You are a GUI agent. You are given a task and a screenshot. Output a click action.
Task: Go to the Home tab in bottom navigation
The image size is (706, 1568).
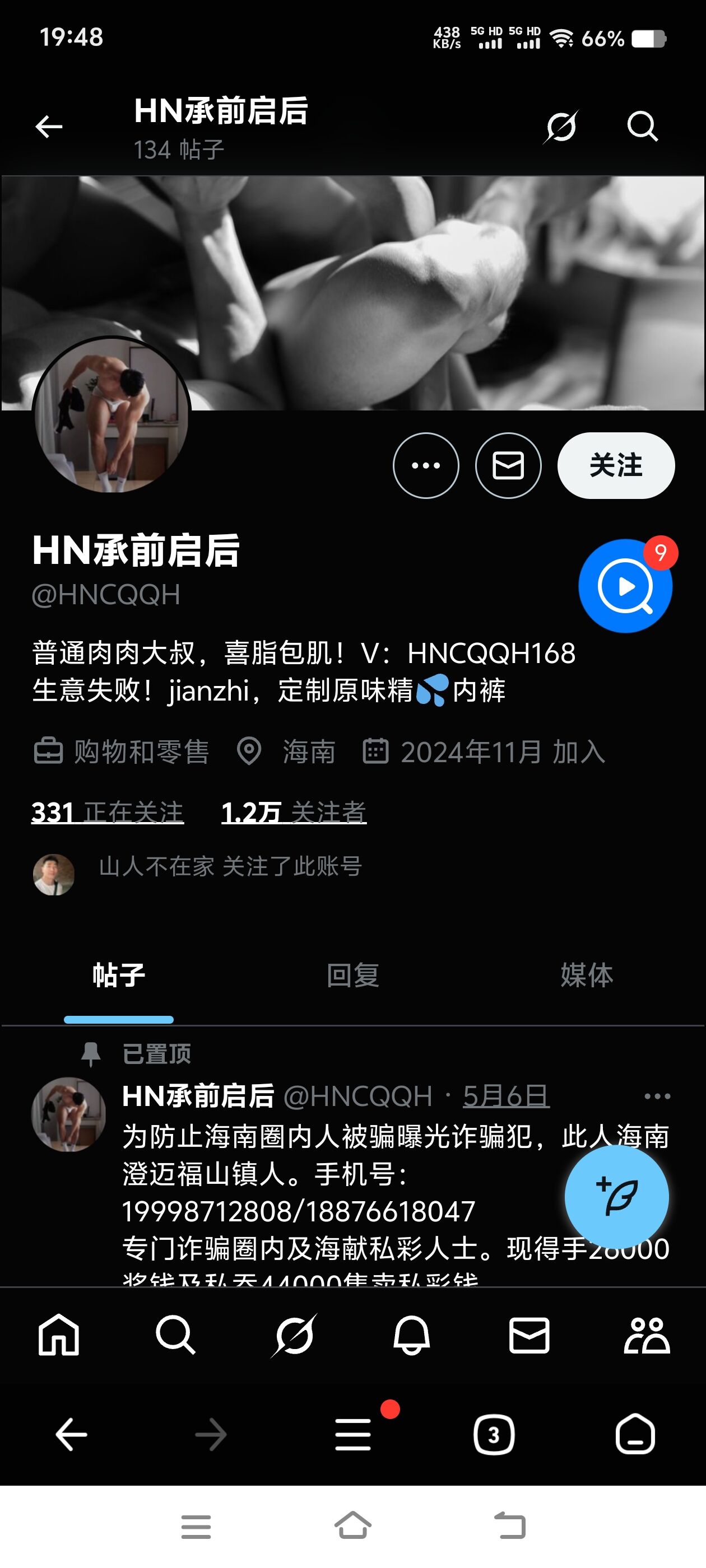[58, 1335]
